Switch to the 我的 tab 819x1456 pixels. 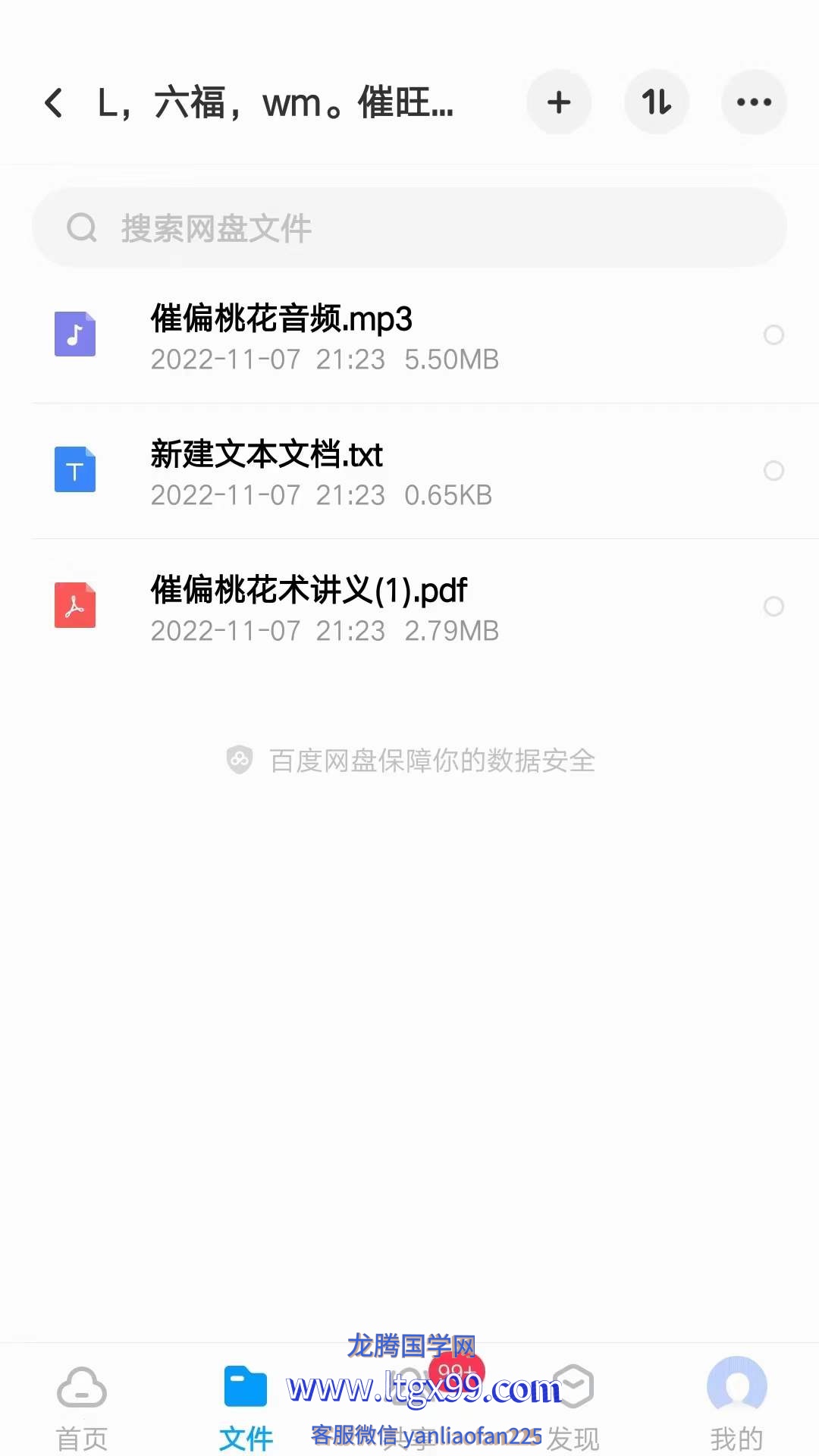(x=736, y=1407)
